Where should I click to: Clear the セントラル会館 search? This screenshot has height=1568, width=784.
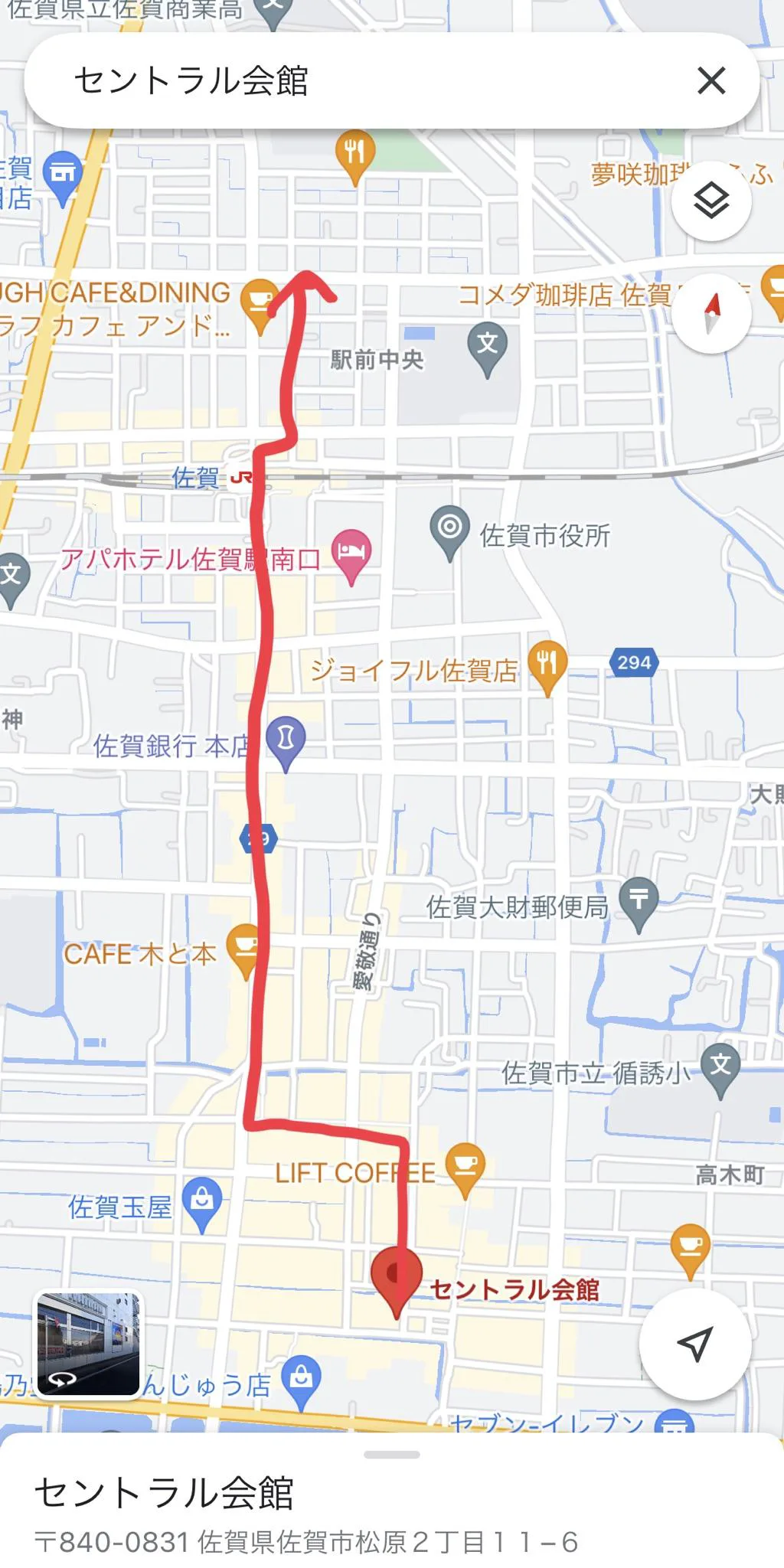[711, 80]
